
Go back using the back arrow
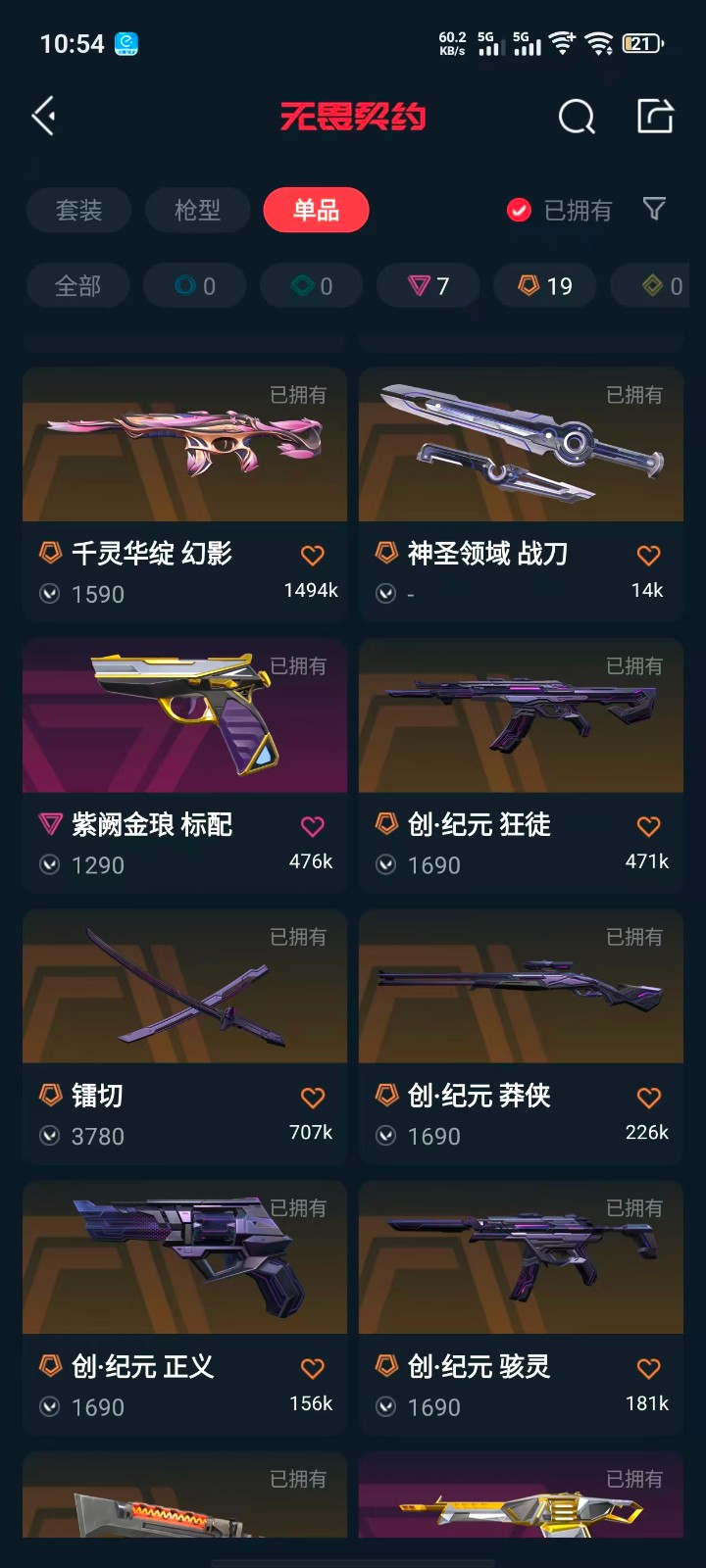coord(44,117)
